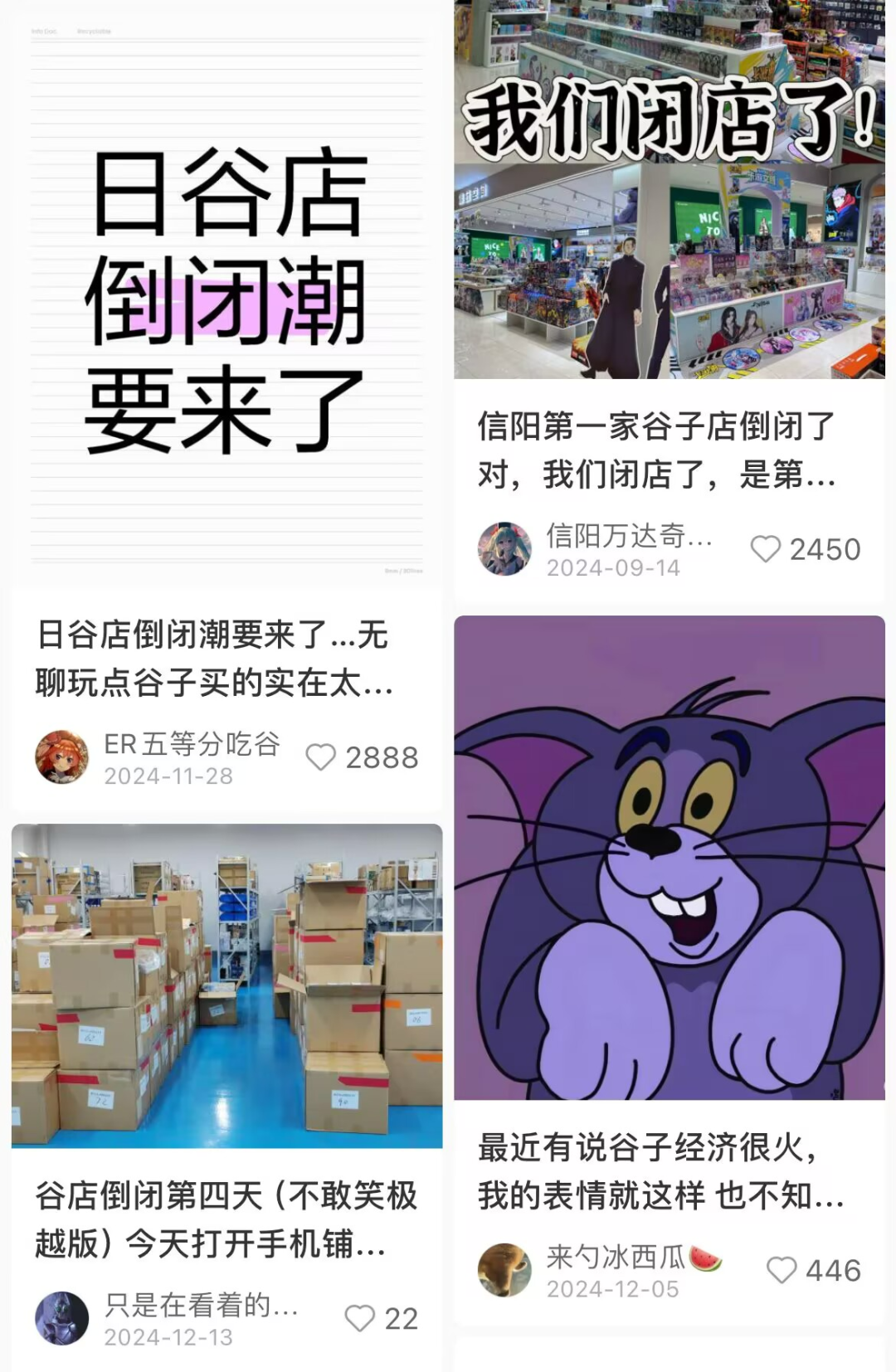Visit 信阳万达奇's profile avatar
The image size is (896, 1372).
[x=504, y=549]
